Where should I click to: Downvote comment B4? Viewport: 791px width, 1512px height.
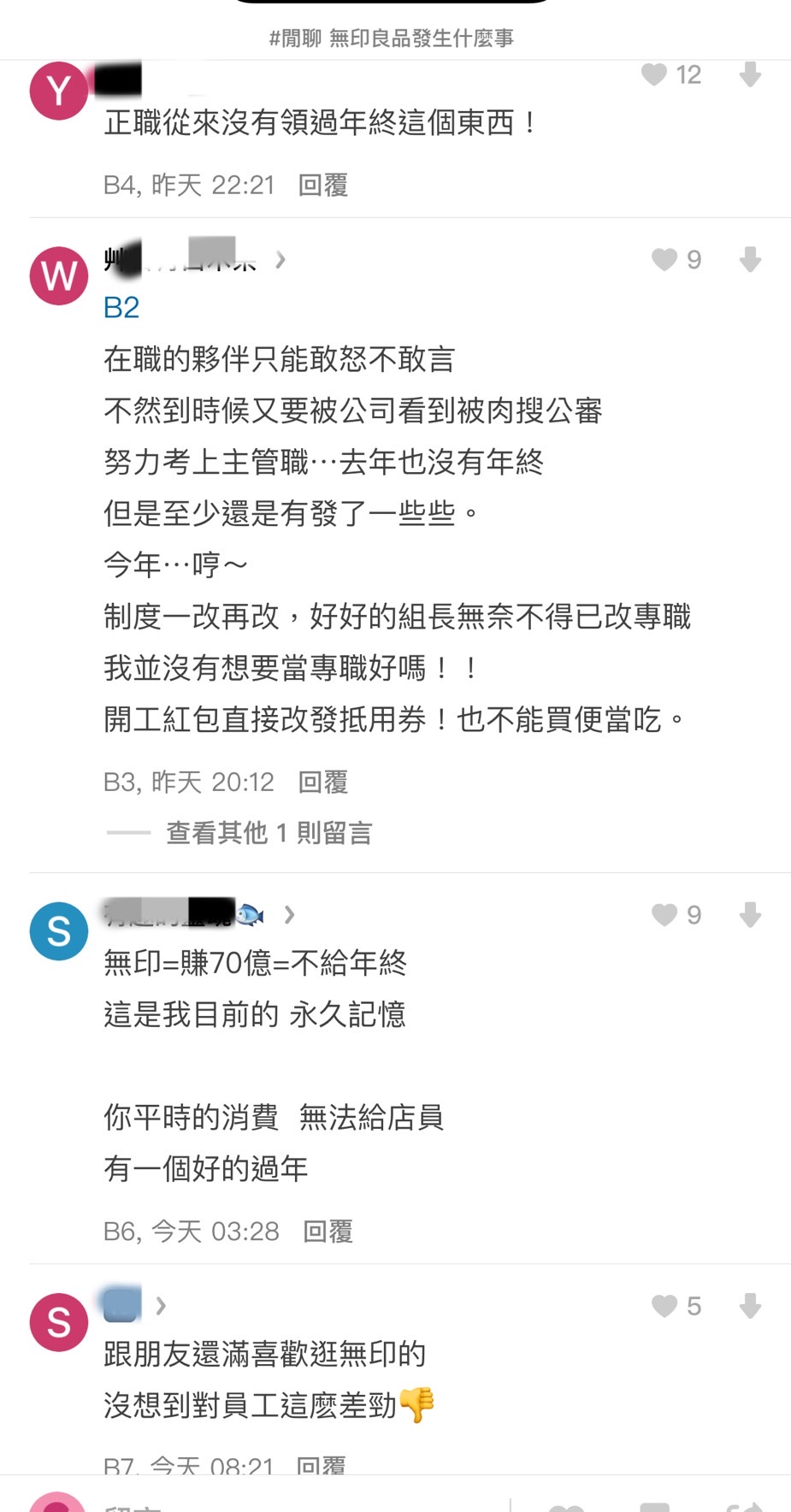pos(750,74)
